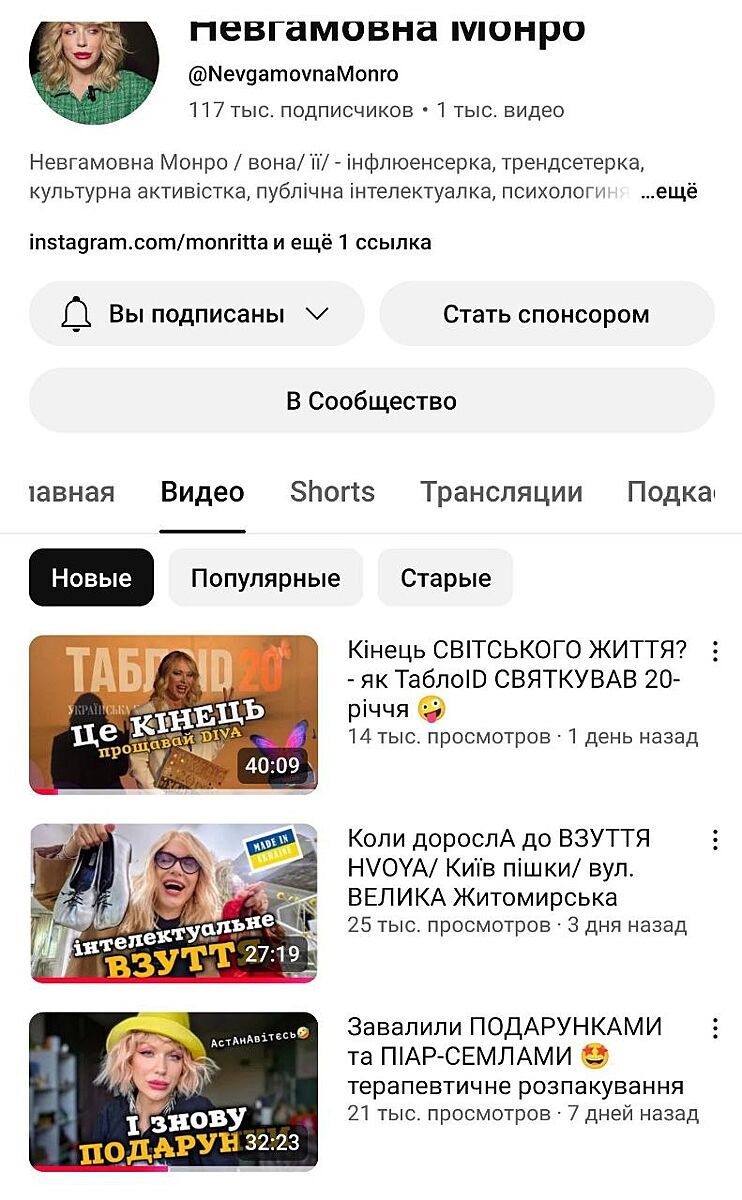
Task: Play the Коли дорослА до ВЗУТТЯ HVOYA video
Action: (x=173, y=903)
